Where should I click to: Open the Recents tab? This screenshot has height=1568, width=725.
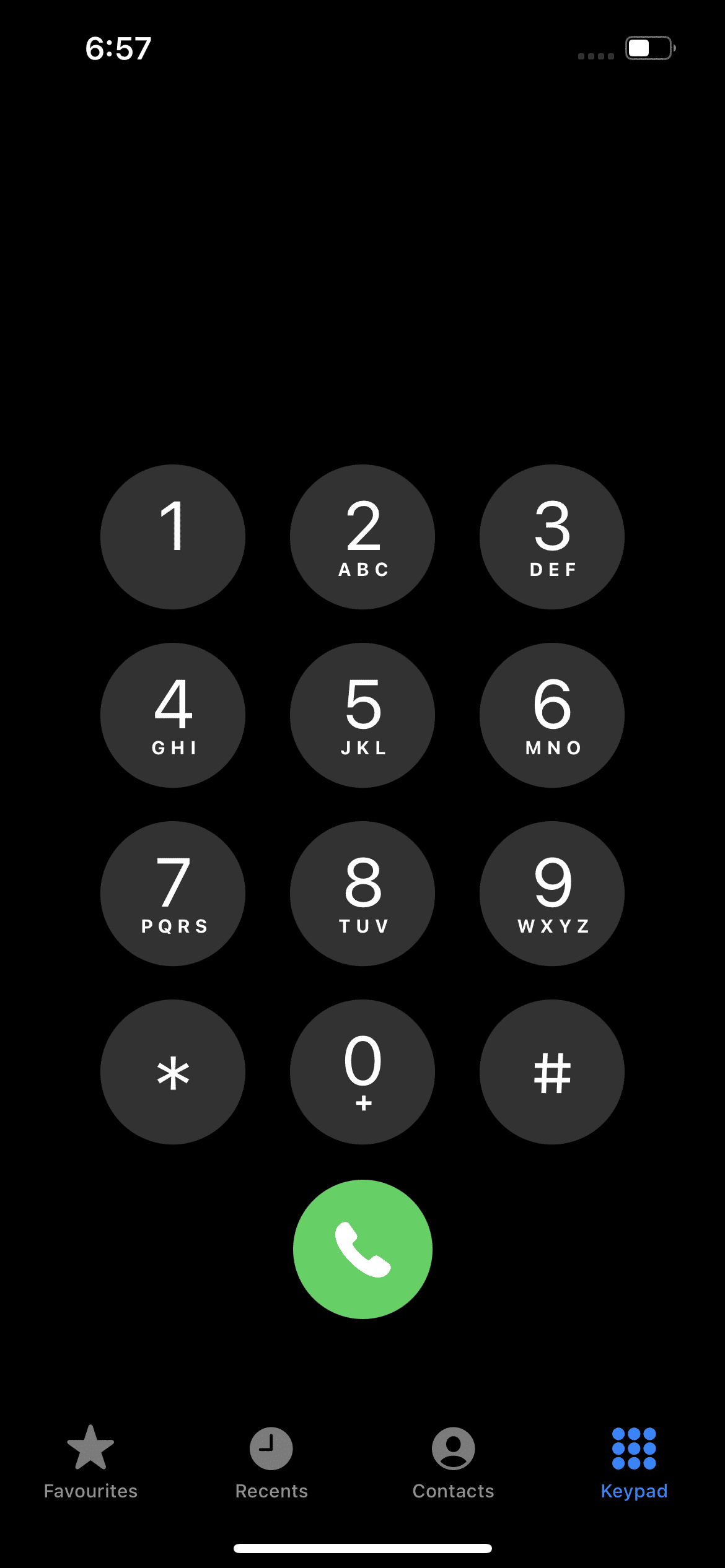pyautogui.click(x=271, y=1461)
